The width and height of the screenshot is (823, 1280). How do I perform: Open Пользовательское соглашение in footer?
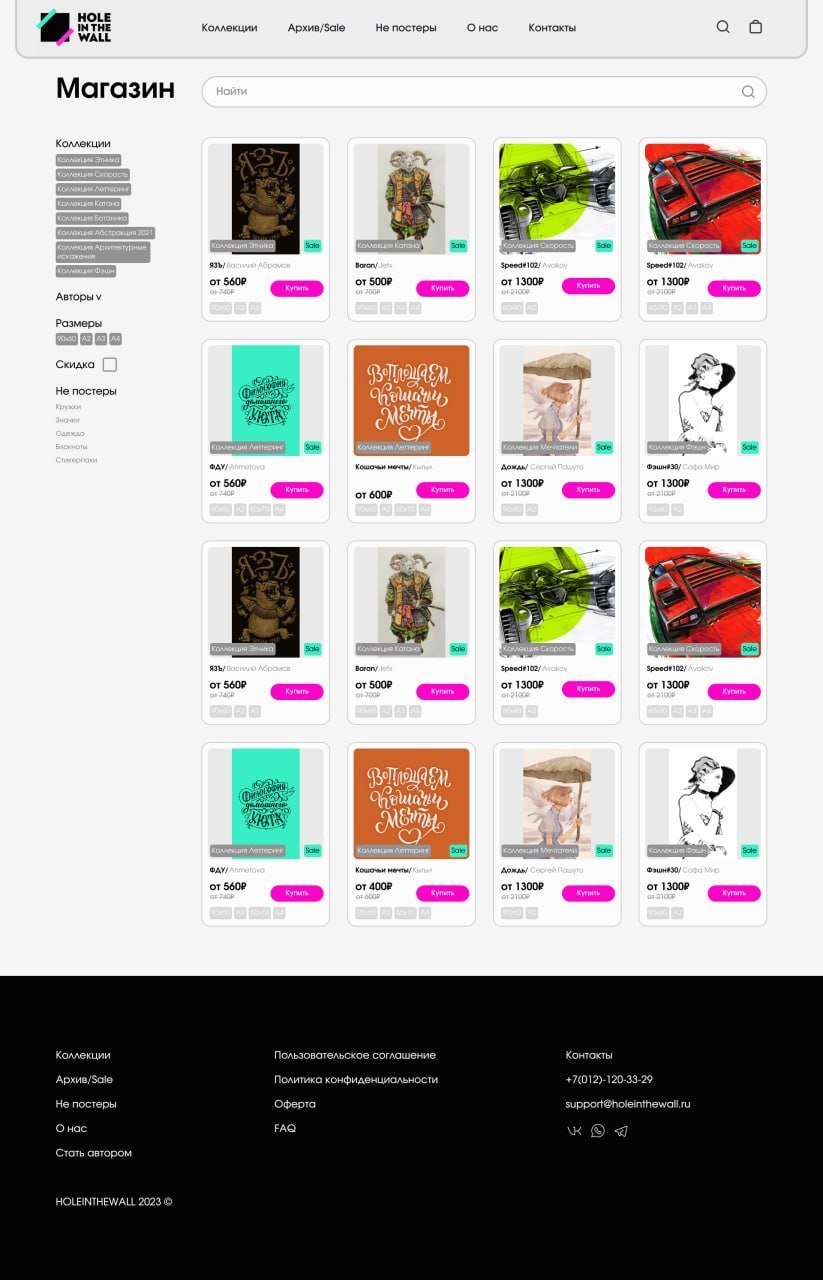coord(355,1055)
